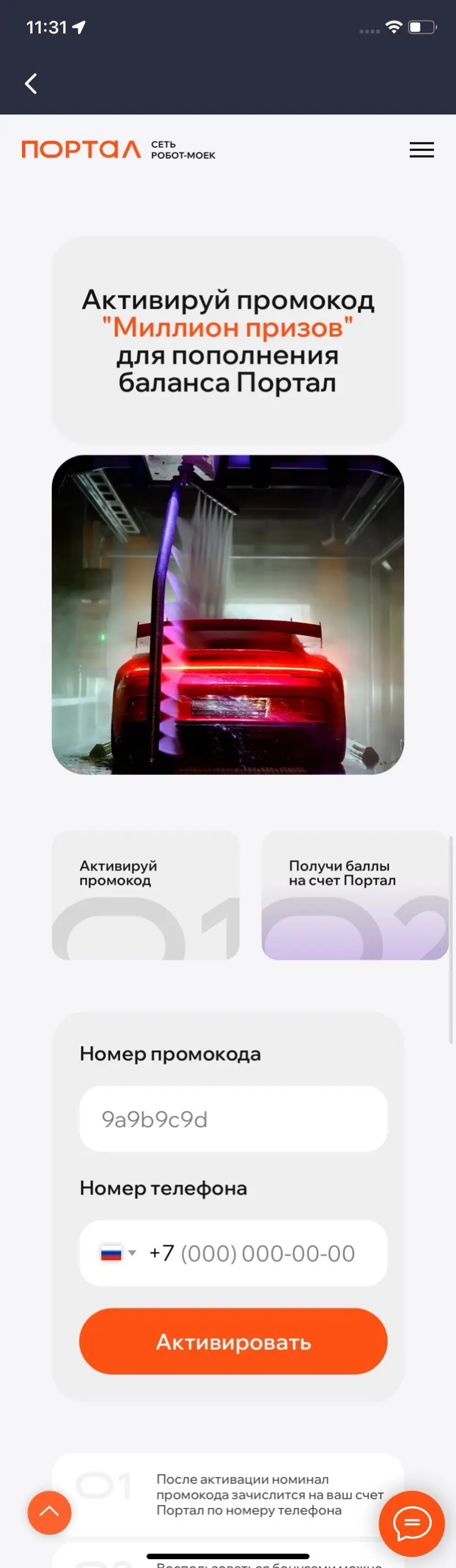Screen dimensions: 456x1568
Task: Open the support chat bubble
Action: click(412, 1523)
